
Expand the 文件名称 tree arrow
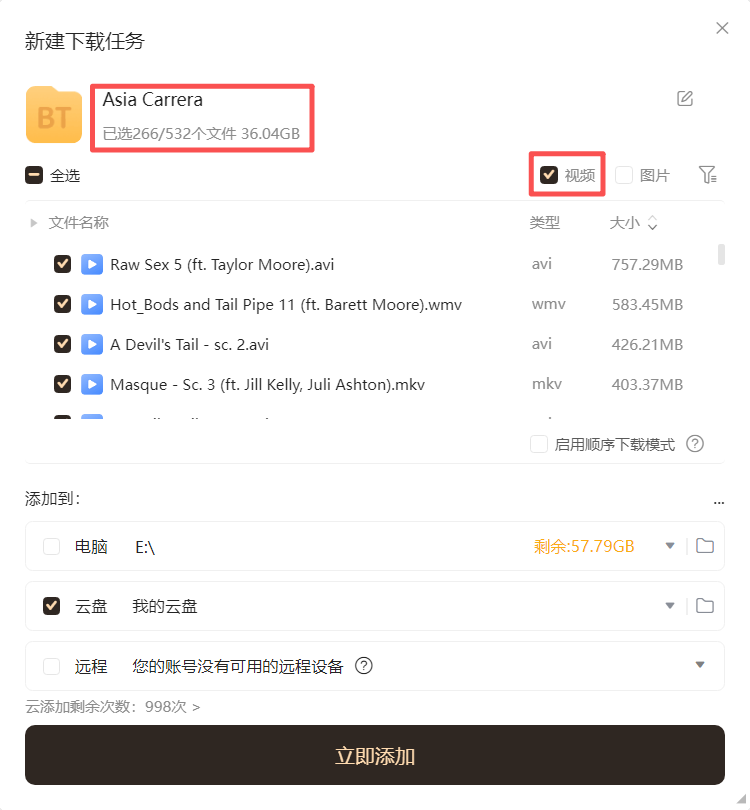[34, 223]
